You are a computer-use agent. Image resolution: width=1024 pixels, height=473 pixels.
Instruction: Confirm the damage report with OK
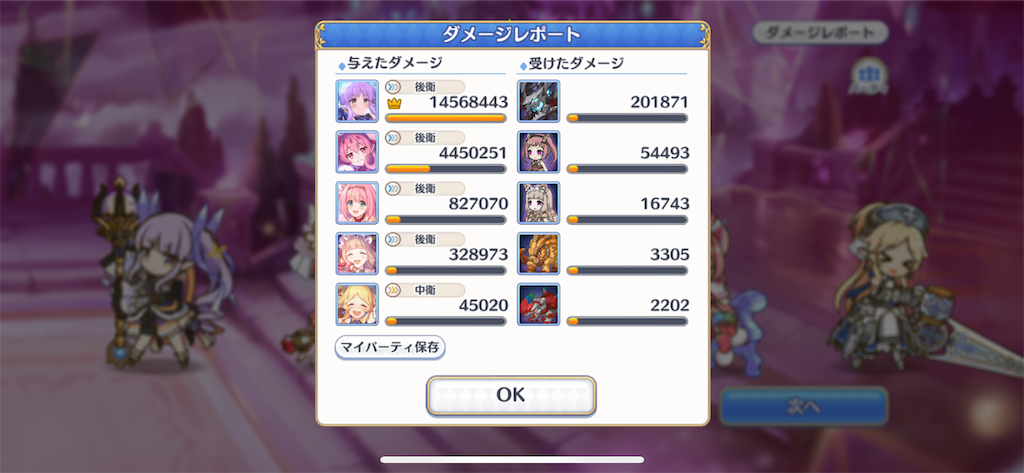click(x=511, y=395)
